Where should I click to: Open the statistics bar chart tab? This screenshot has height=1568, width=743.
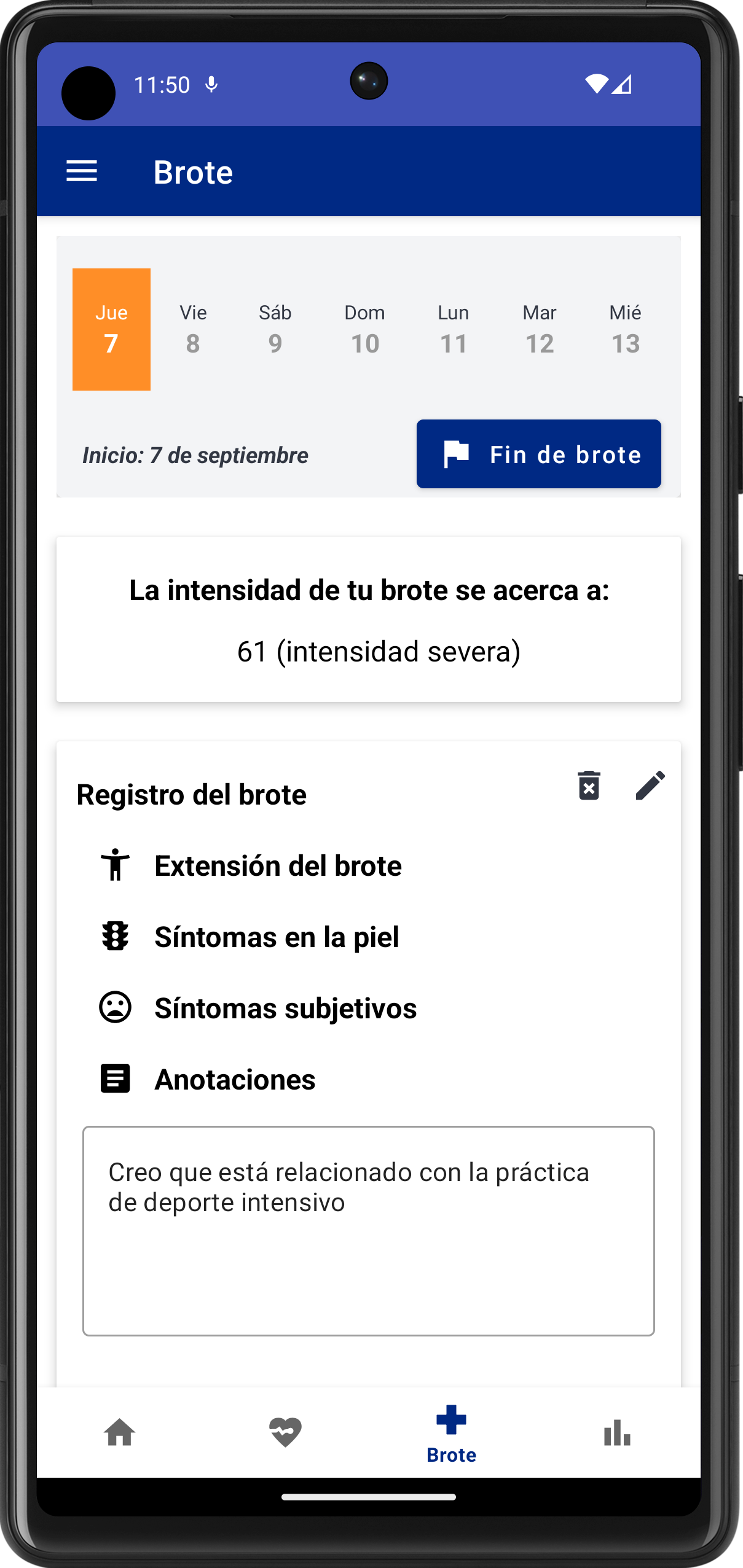(x=617, y=1433)
